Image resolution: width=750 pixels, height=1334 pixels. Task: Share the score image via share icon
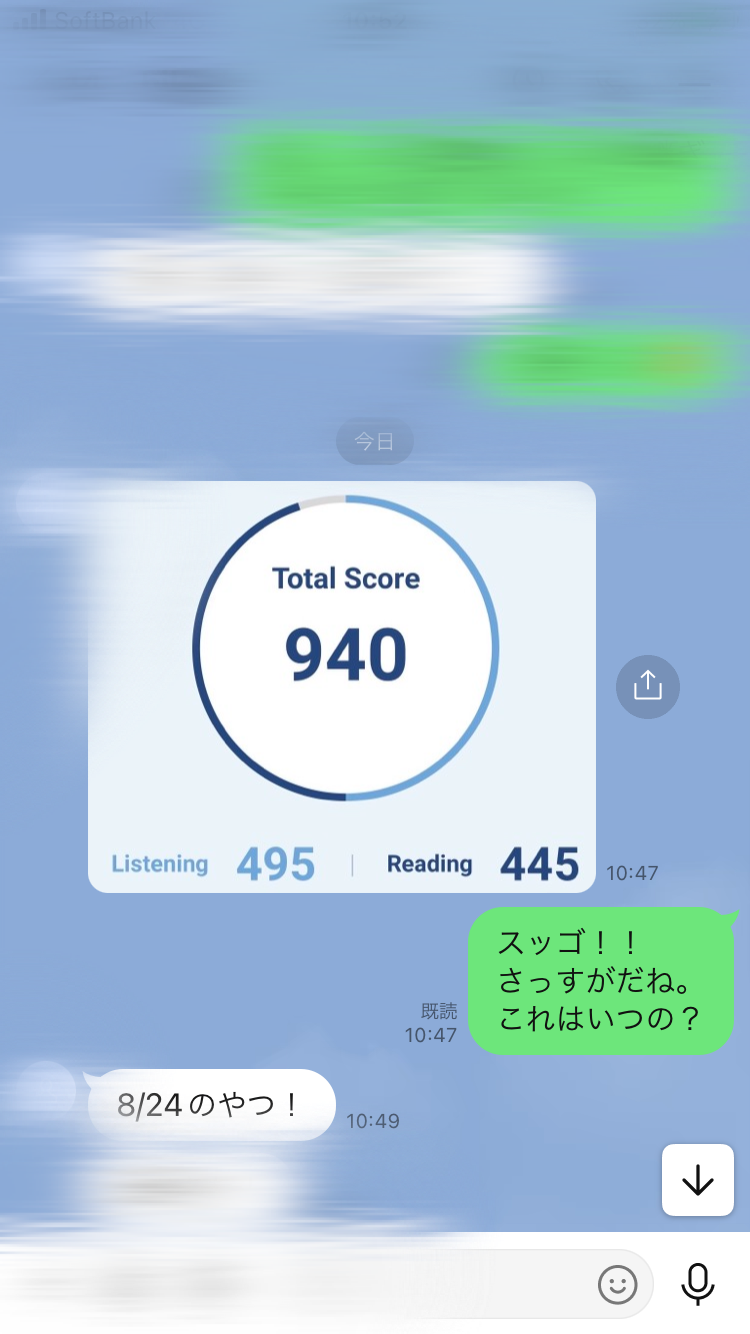(648, 687)
